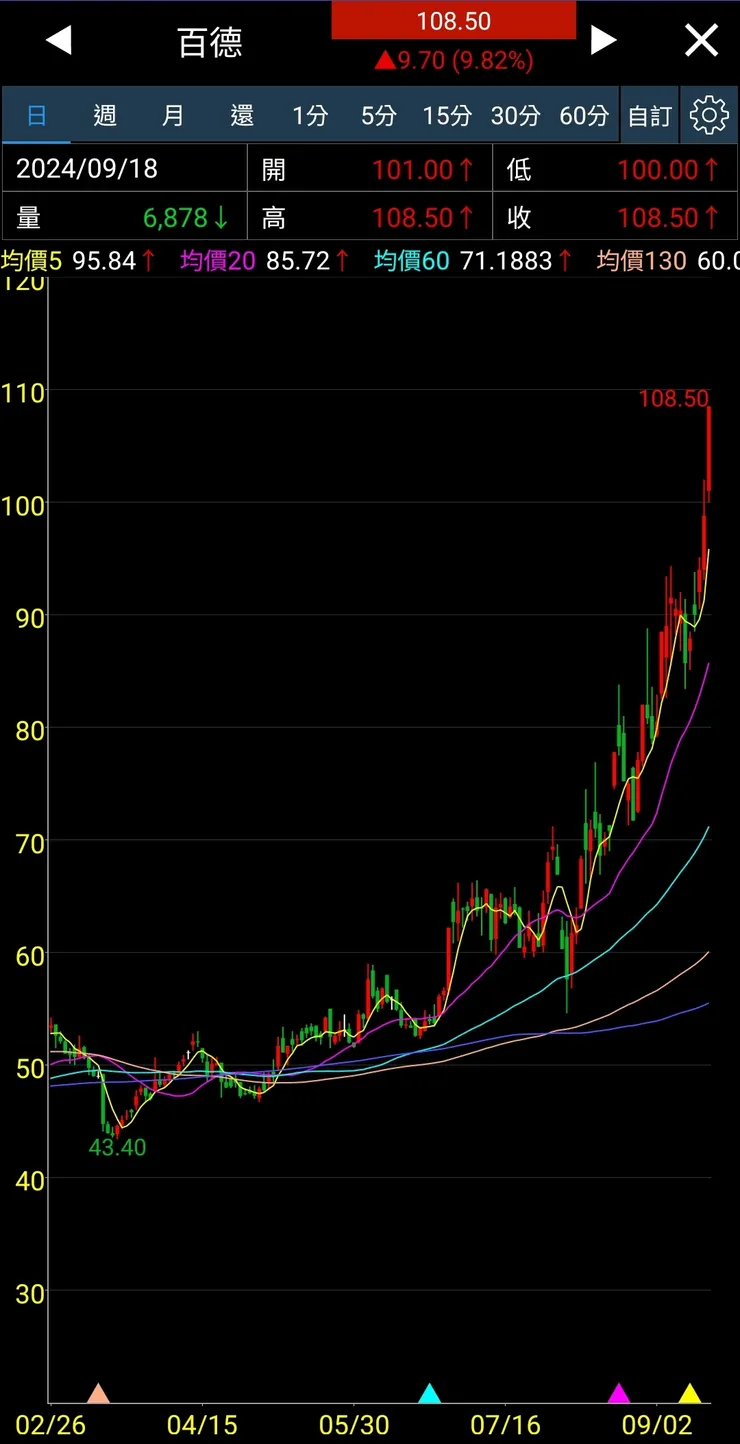Switch to the 30分 interval
This screenshot has width=740, height=1444.
click(x=515, y=116)
